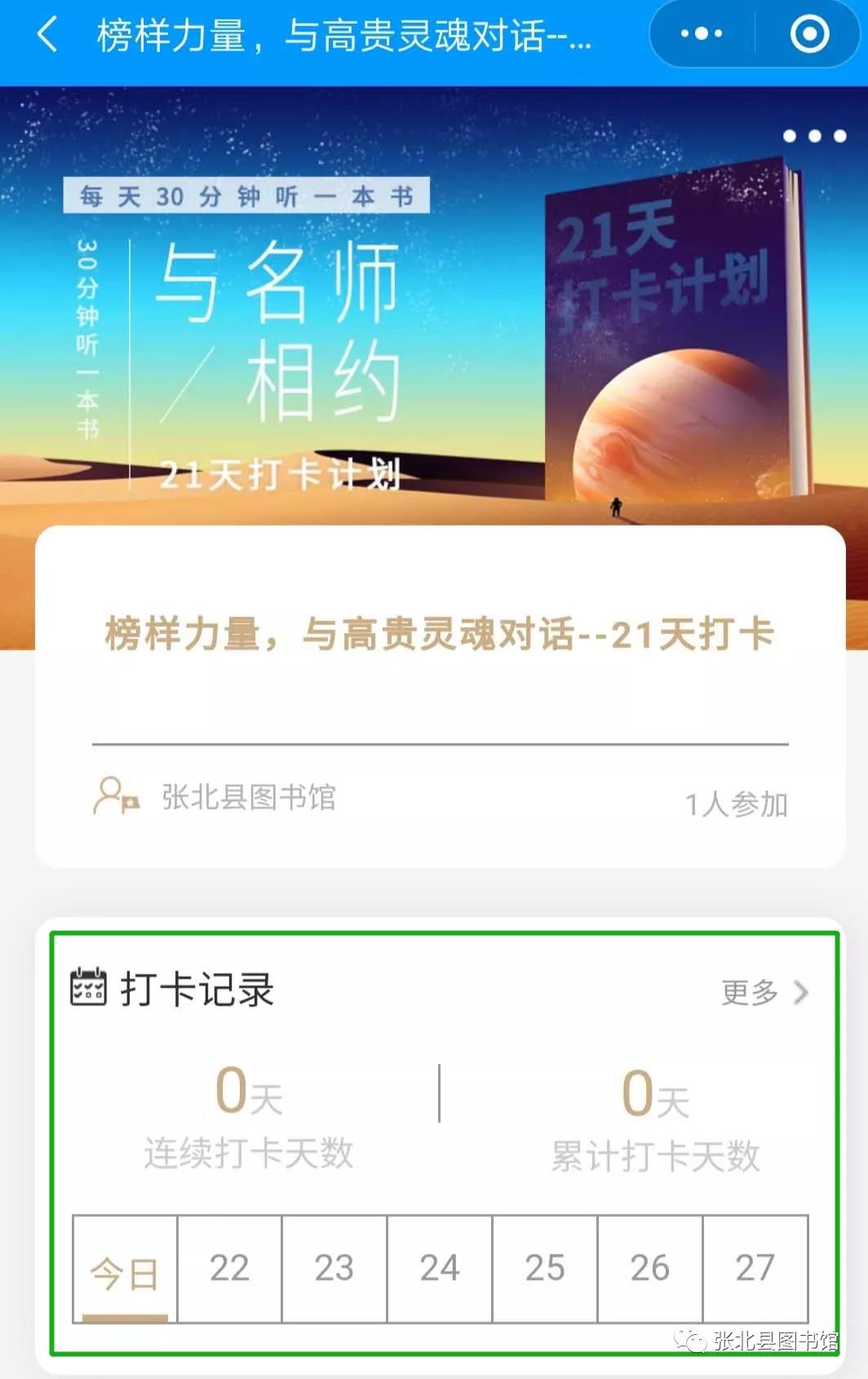Open the banner's ellipsis more options icon

(x=813, y=137)
